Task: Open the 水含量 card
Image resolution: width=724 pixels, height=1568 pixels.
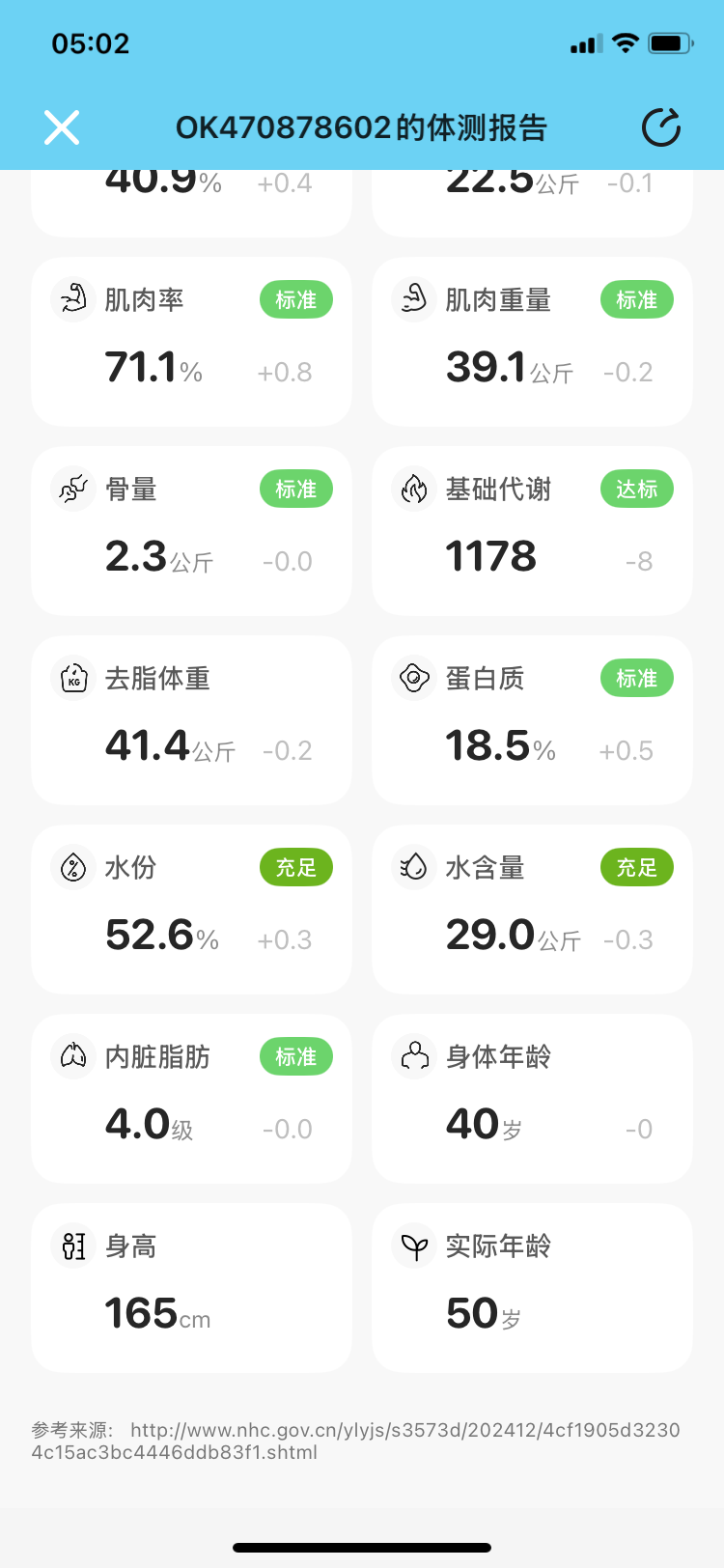Action: [532, 910]
